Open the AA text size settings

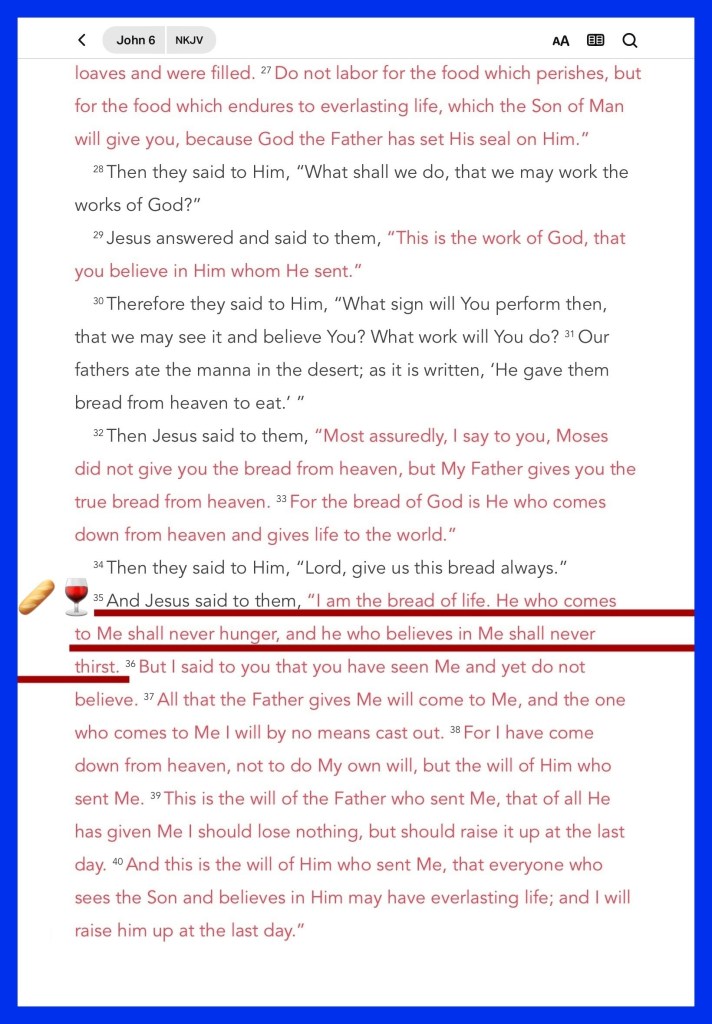560,41
